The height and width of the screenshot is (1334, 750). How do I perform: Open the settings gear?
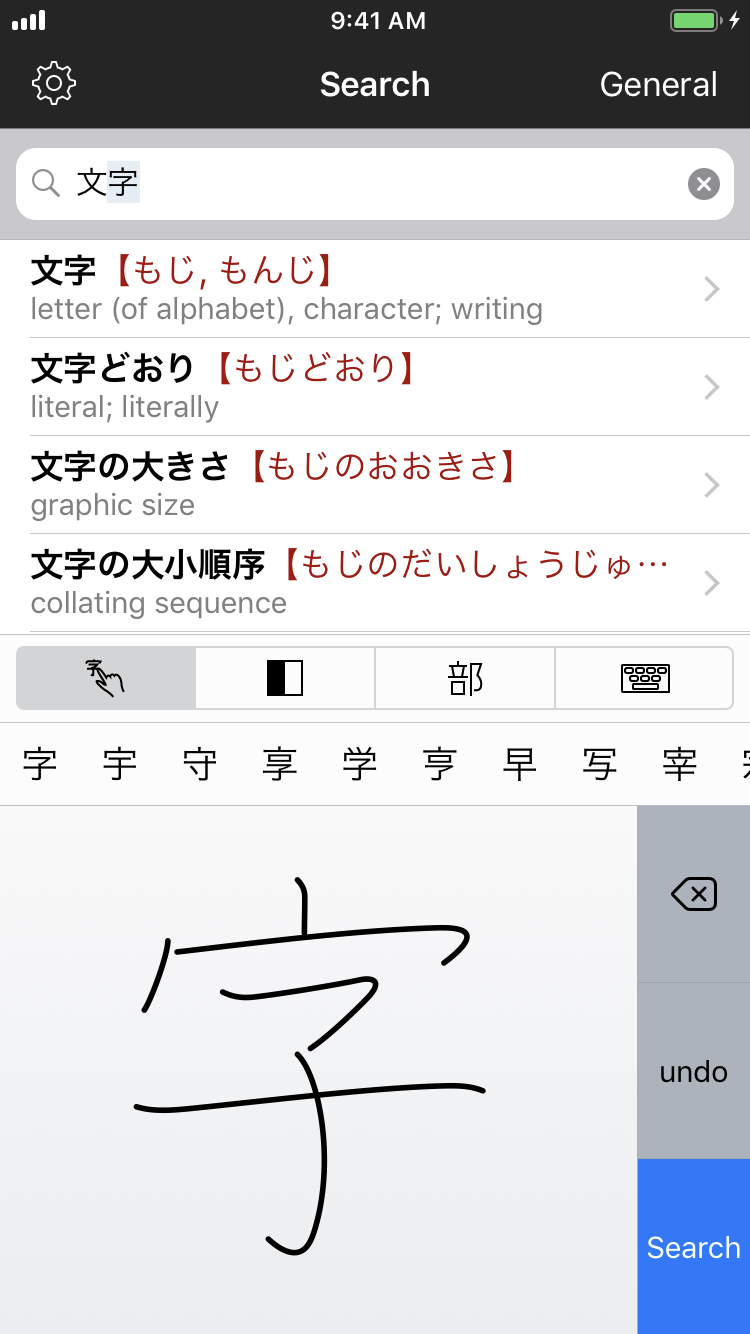pos(54,84)
